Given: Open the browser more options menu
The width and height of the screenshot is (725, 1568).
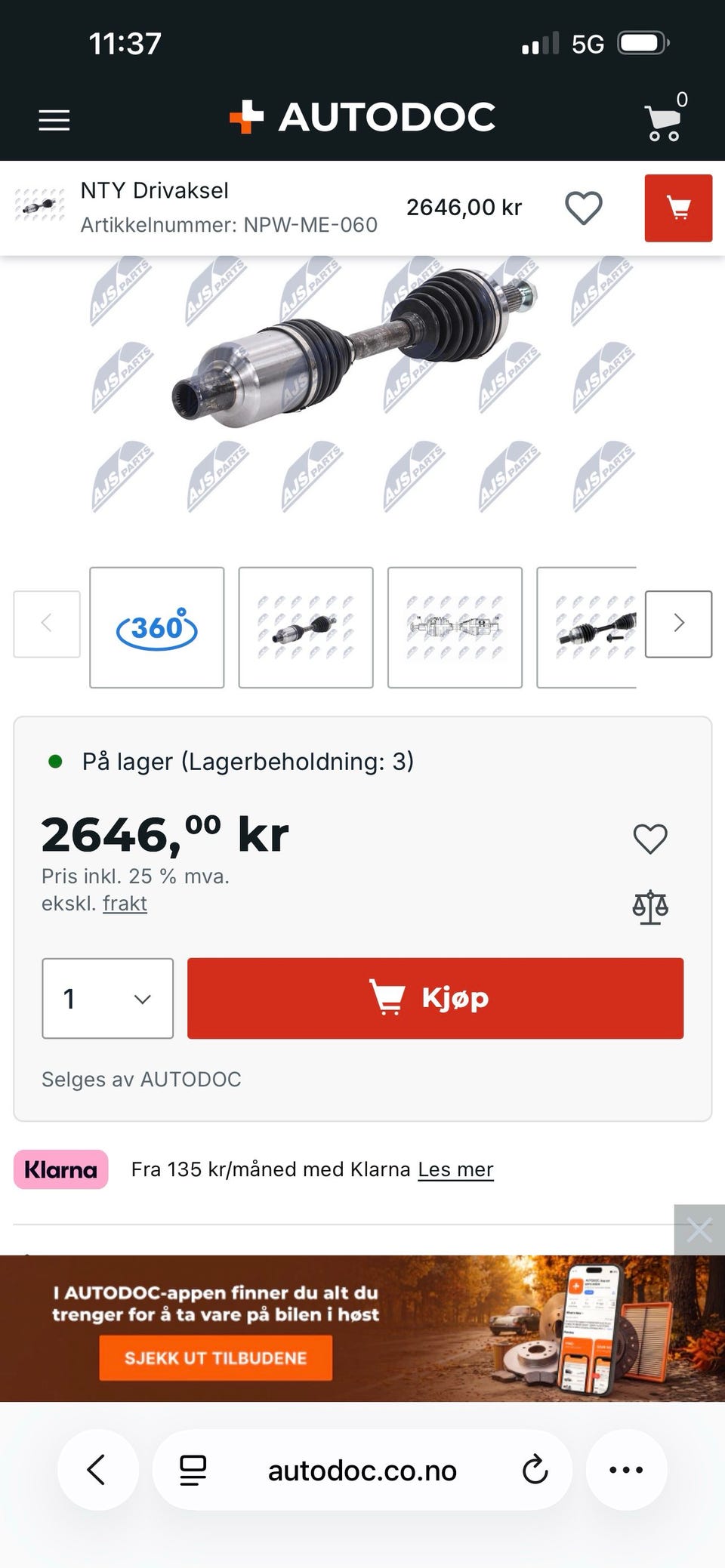Looking at the screenshot, I should (x=626, y=1470).
